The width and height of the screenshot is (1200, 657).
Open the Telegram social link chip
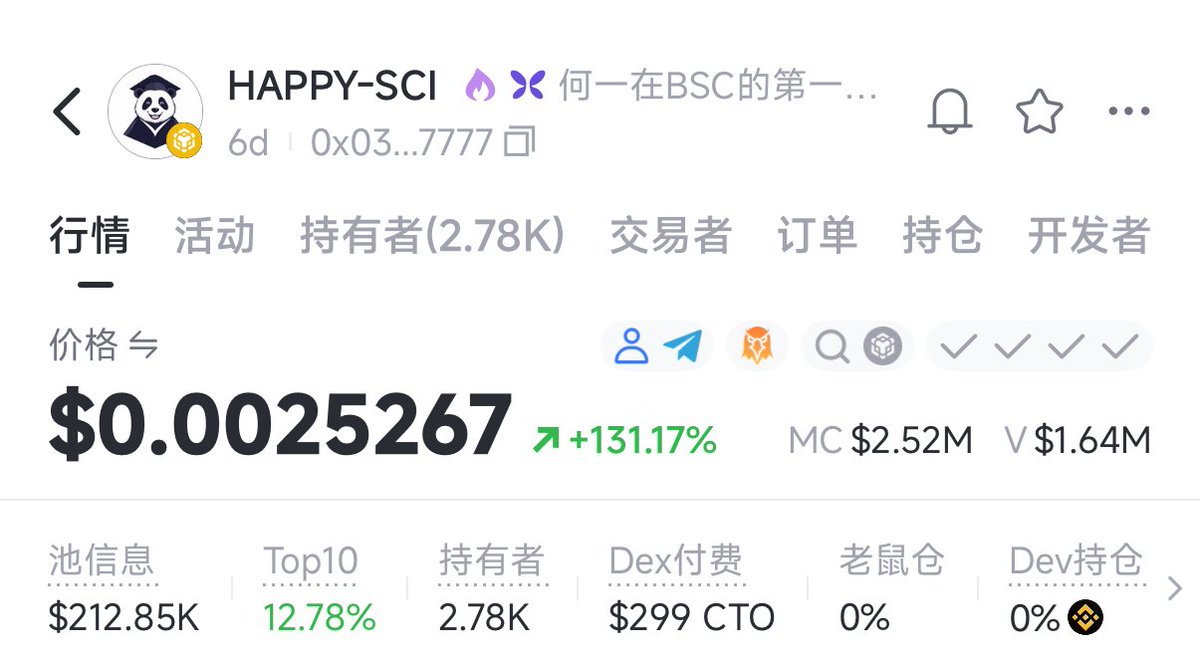coord(682,347)
